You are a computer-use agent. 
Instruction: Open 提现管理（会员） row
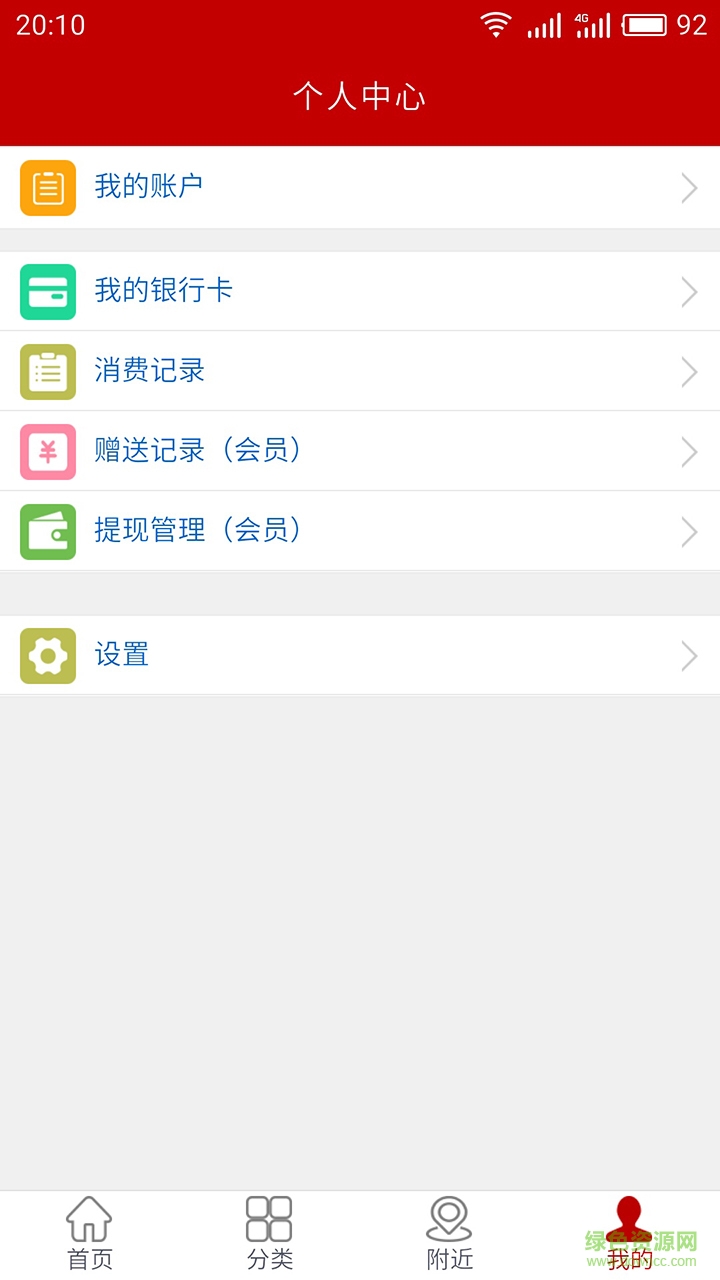pyautogui.click(x=360, y=531)
